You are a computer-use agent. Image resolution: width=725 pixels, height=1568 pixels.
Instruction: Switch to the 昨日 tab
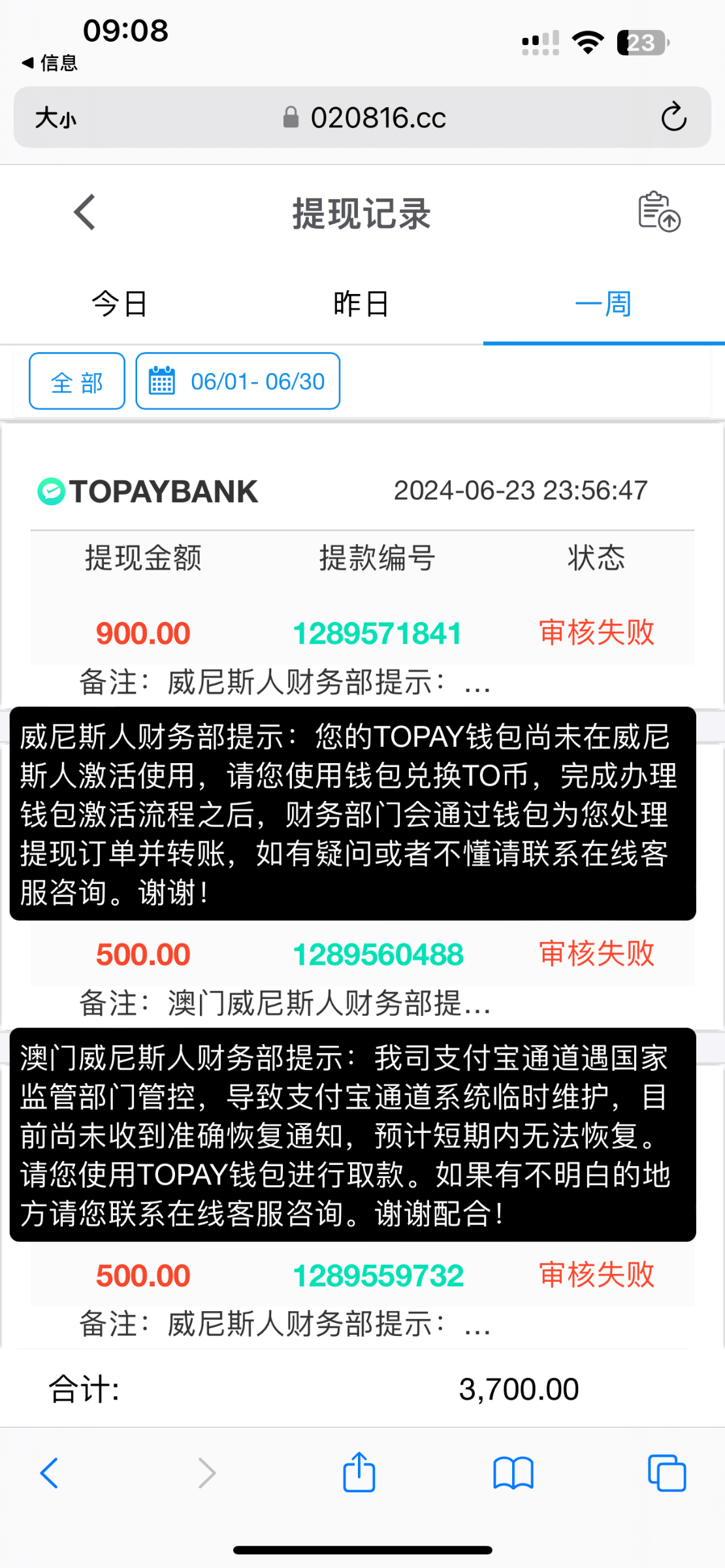[x=361, y=304]
